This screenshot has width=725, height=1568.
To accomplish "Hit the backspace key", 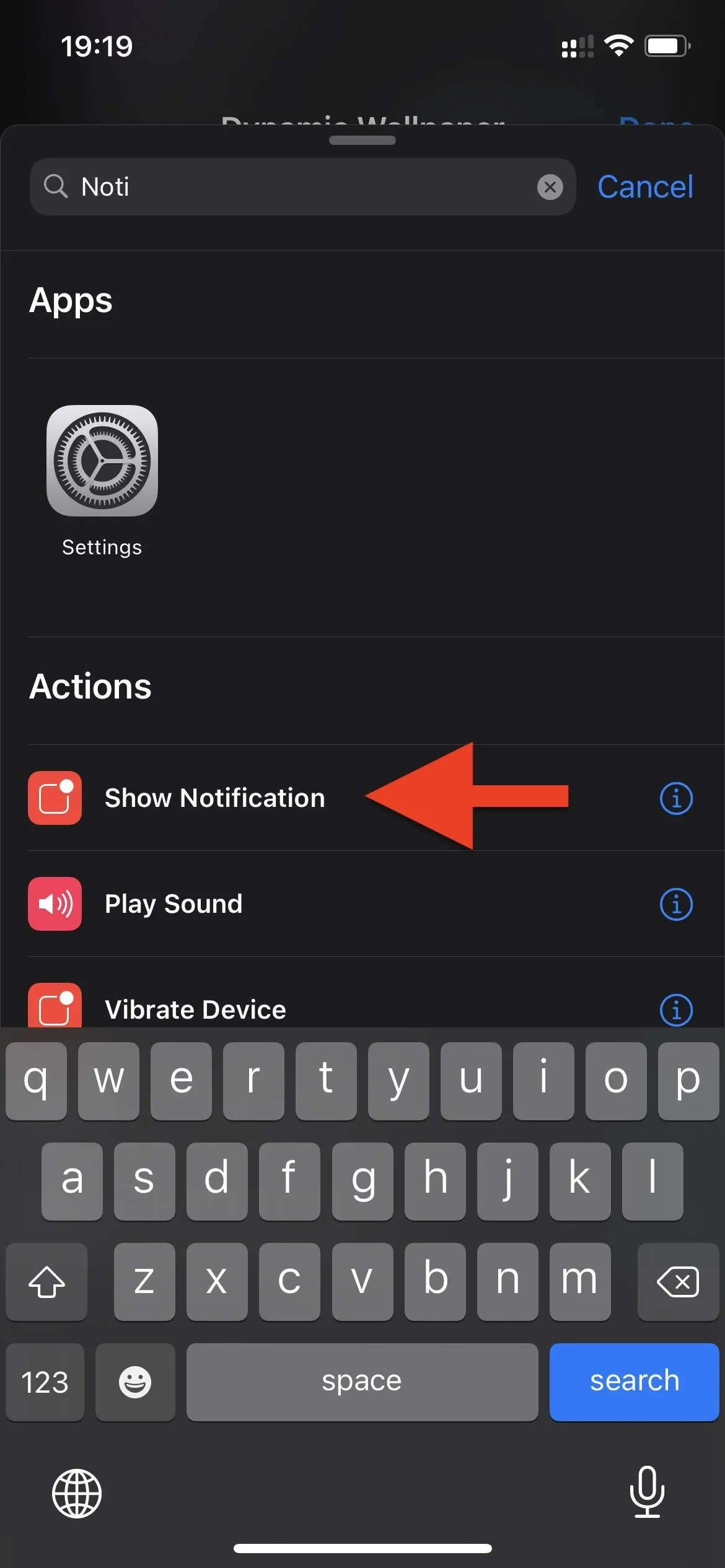I will pos(678,1281).
